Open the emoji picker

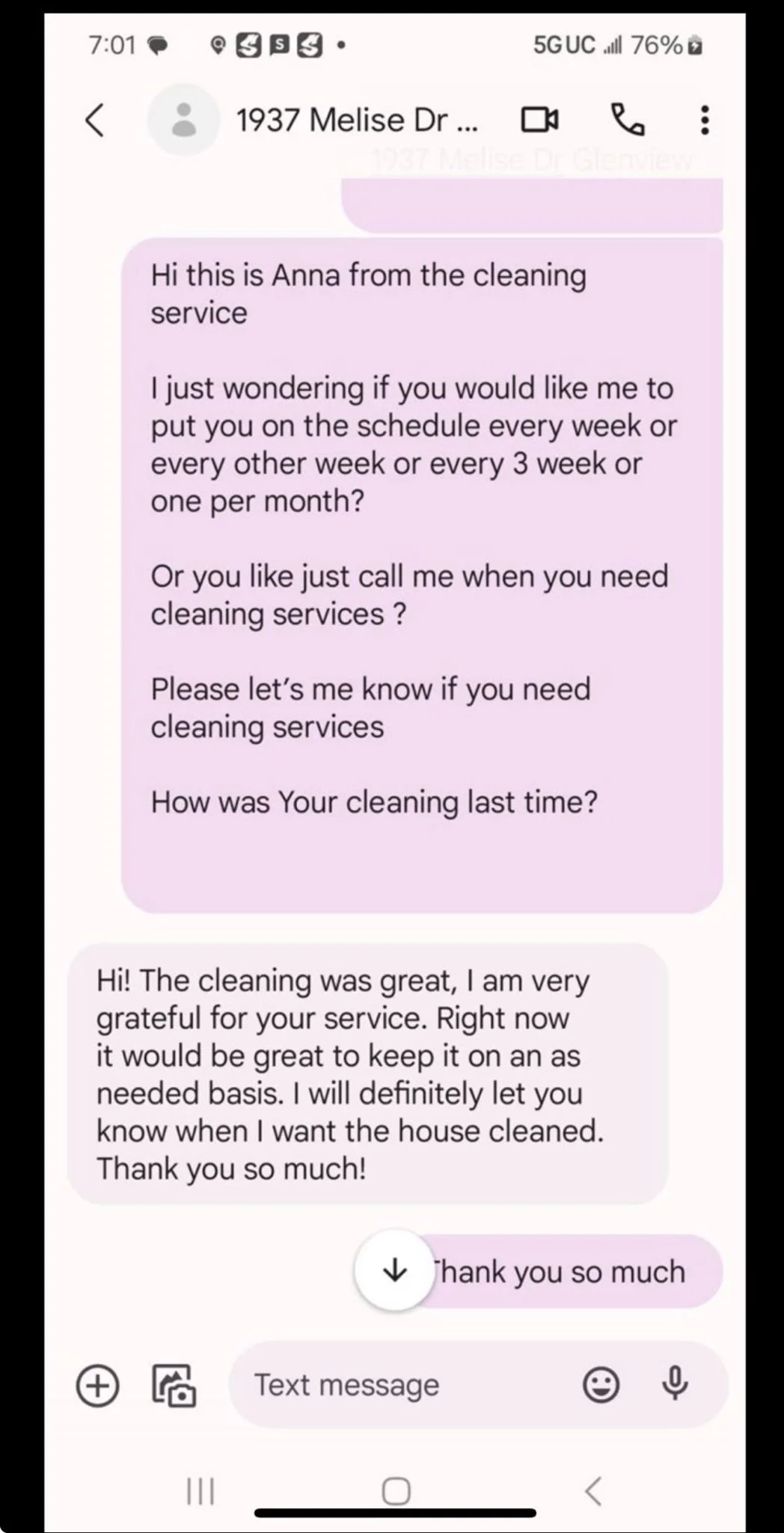pos(601,1385)
